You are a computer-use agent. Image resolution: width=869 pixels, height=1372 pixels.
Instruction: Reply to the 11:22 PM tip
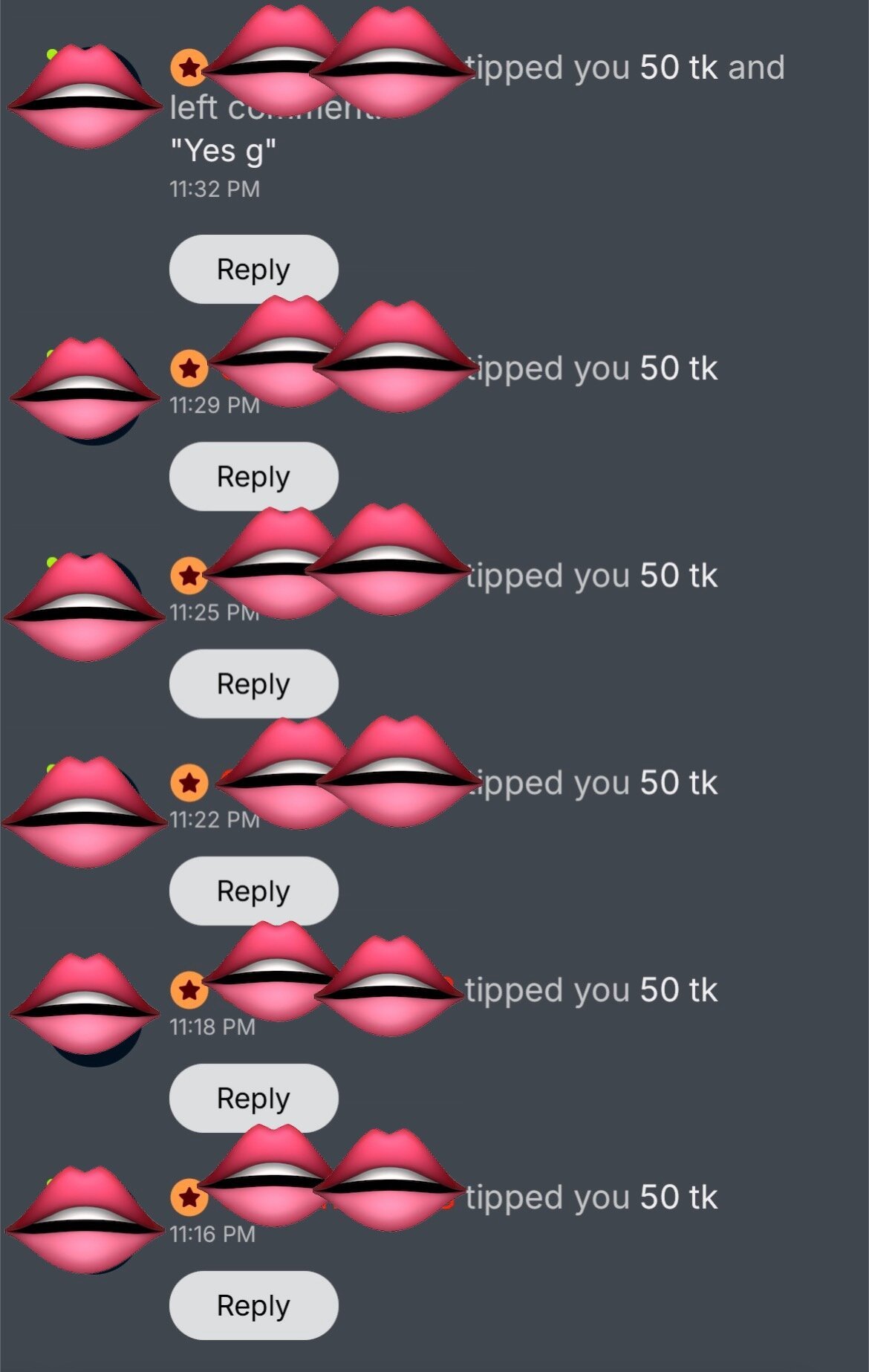253,891
